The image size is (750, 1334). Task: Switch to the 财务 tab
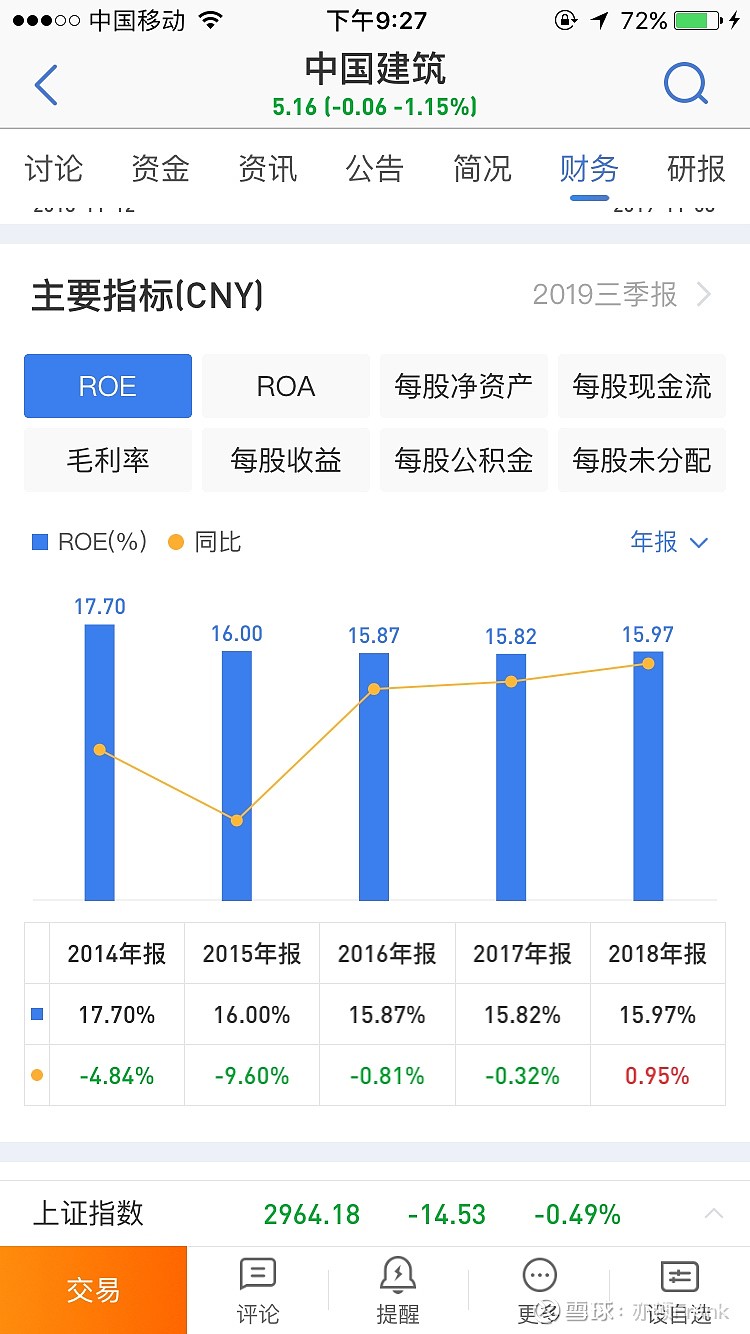pos(589,170)
